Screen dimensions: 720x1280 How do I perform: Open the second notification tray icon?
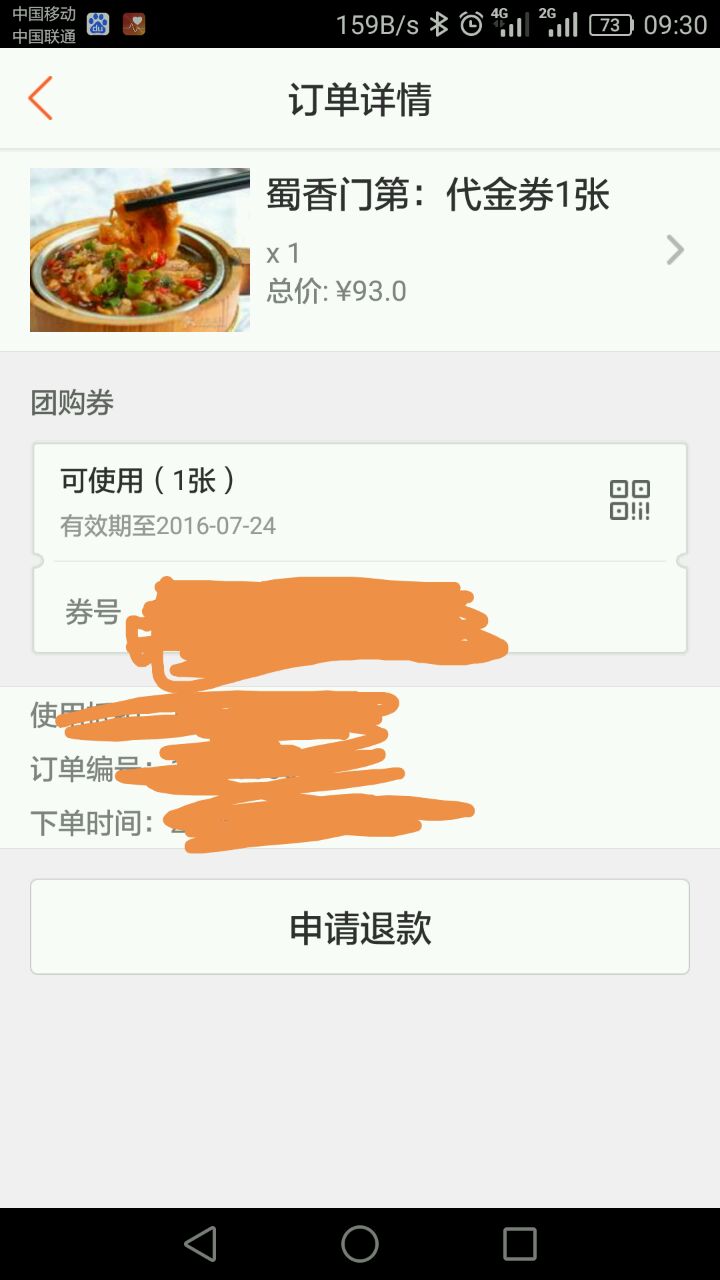133,24
